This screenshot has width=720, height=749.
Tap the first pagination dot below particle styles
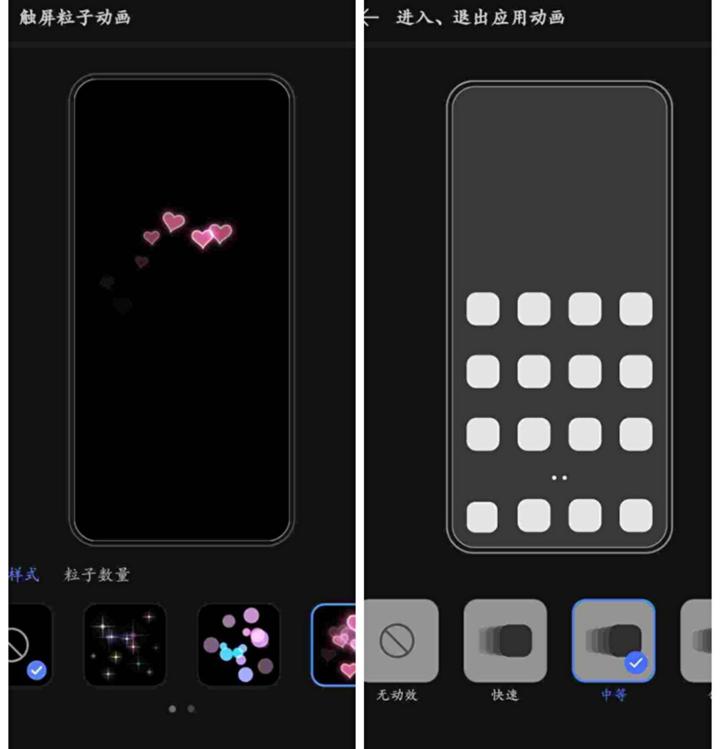coord(172,708)
